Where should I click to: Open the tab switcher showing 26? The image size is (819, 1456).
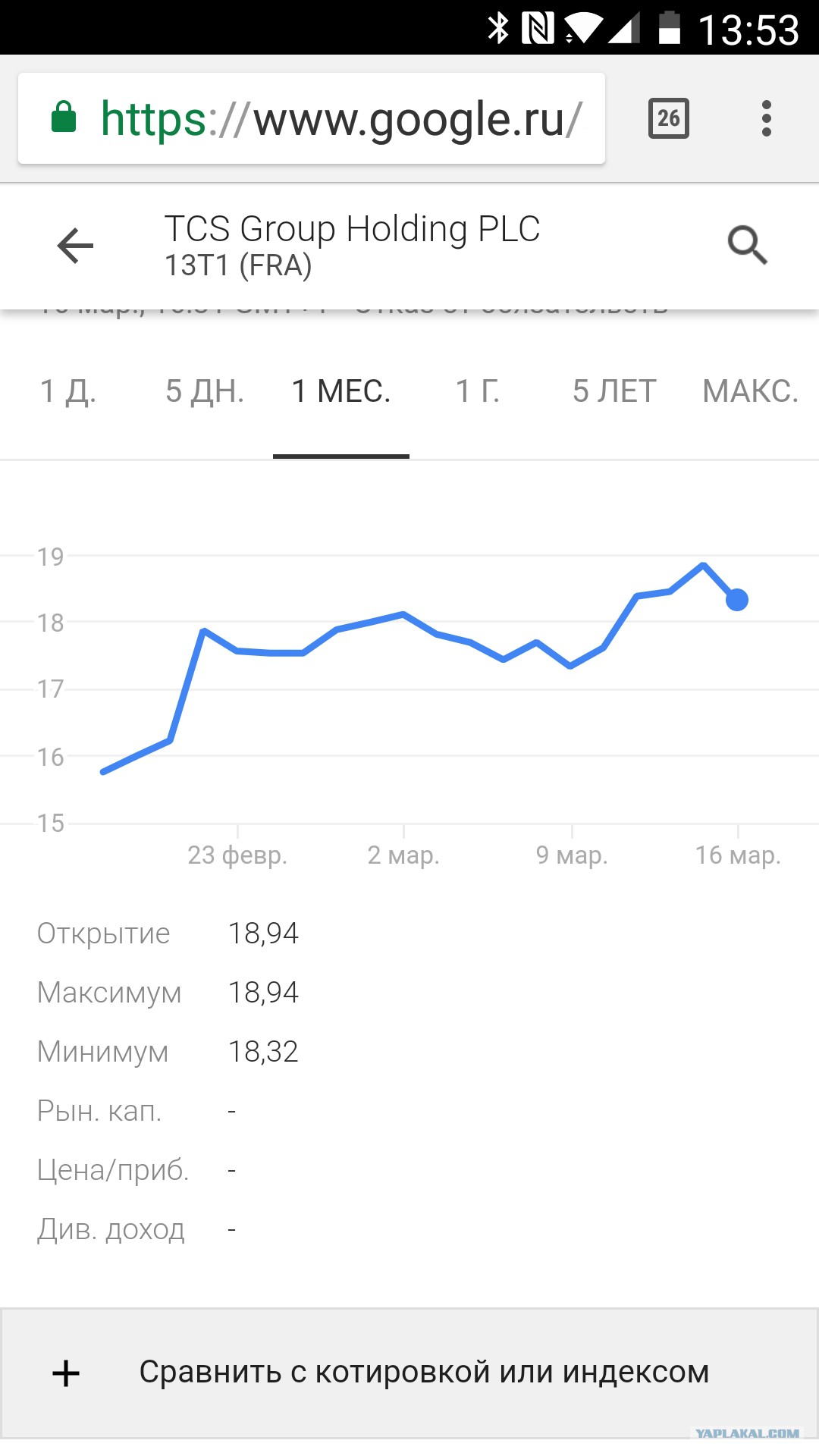(669, 118)
